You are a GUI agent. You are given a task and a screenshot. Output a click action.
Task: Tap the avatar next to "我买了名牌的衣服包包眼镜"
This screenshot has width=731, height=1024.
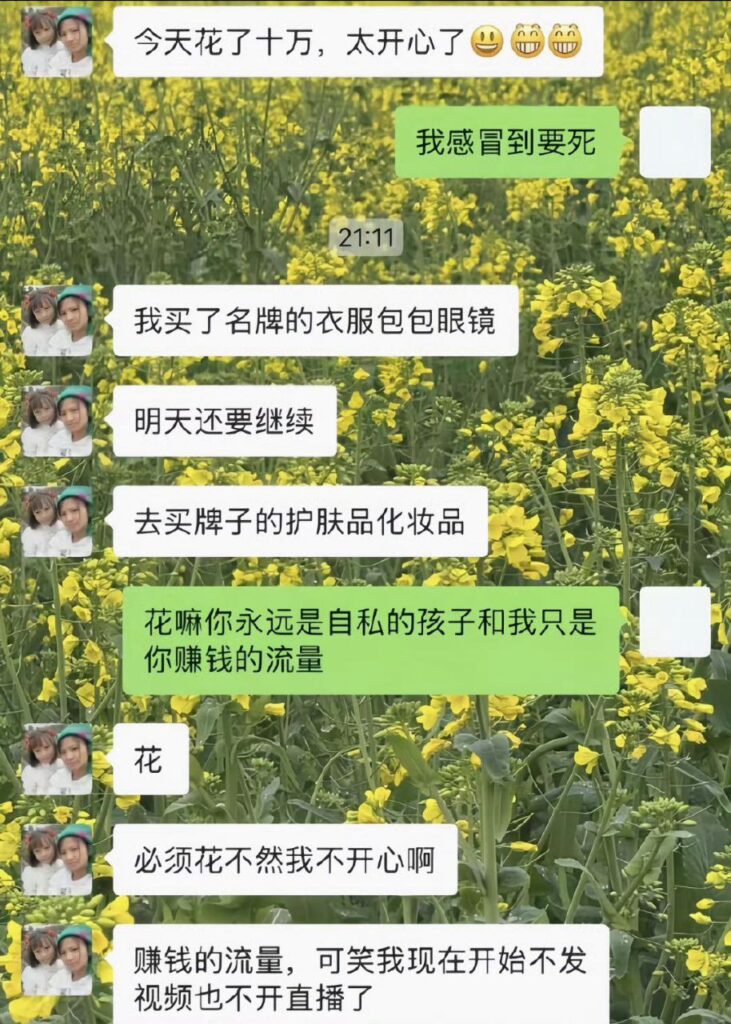pos(57,321)
